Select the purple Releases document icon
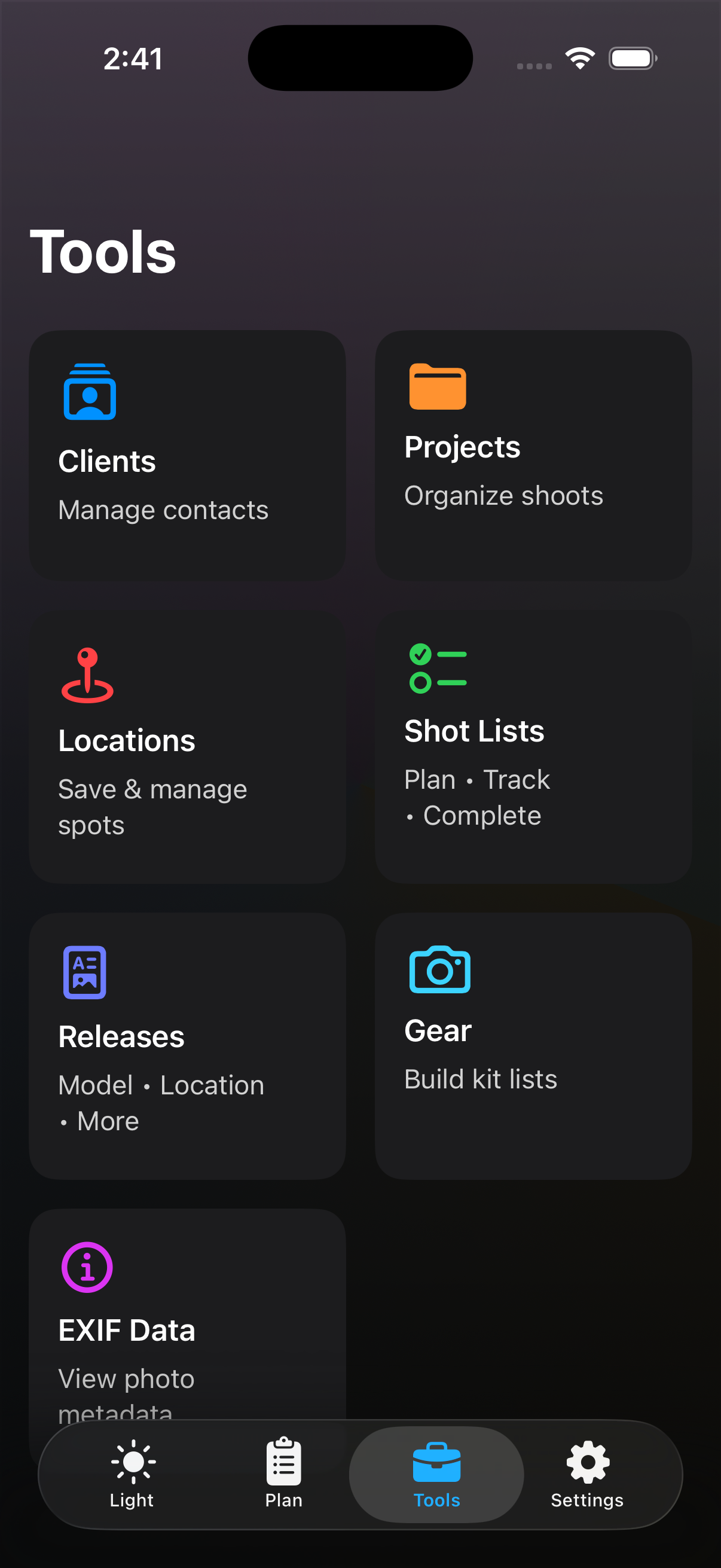 84,972
